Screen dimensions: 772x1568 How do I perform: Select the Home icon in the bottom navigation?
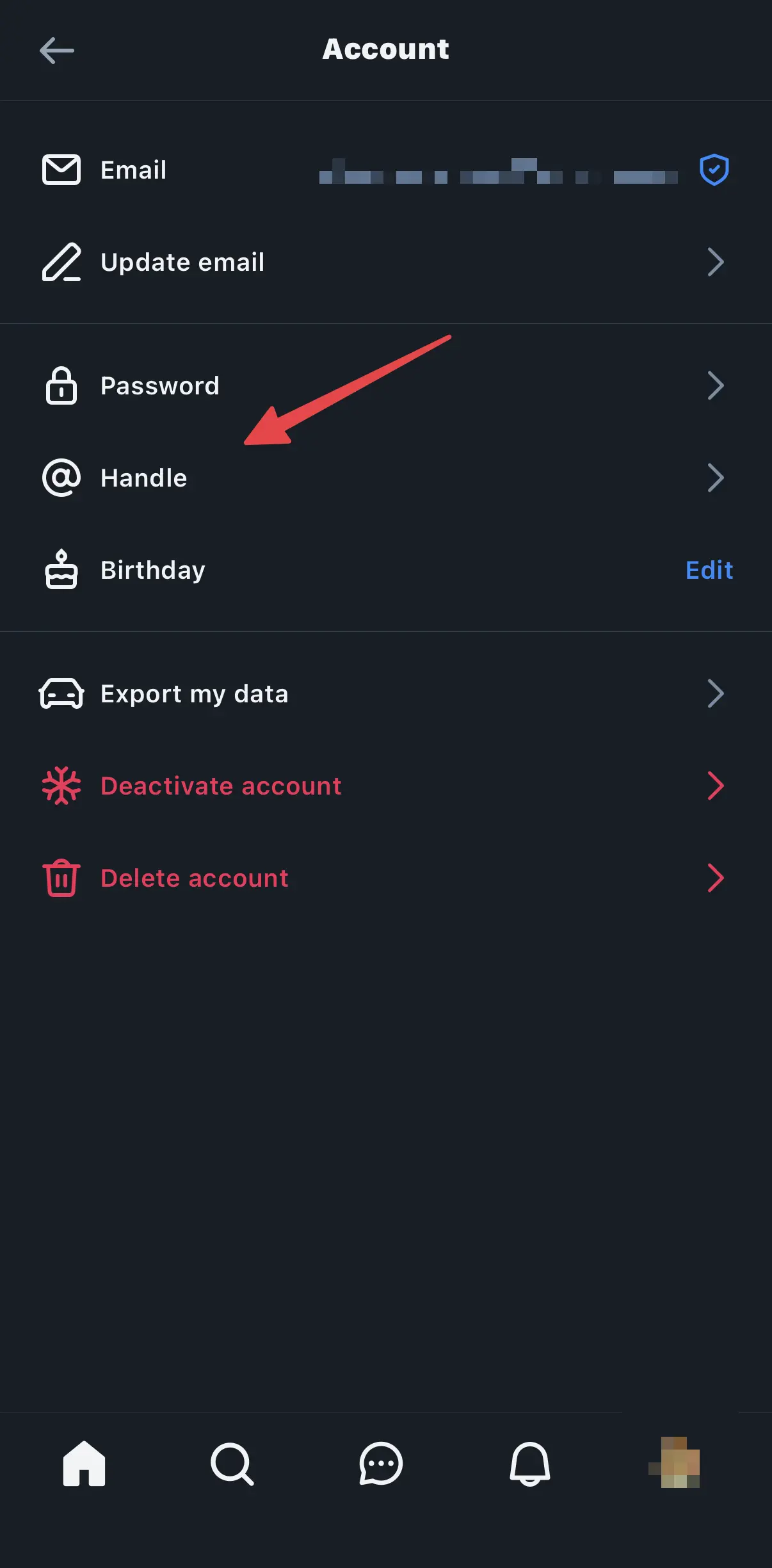pos(85,1464)
